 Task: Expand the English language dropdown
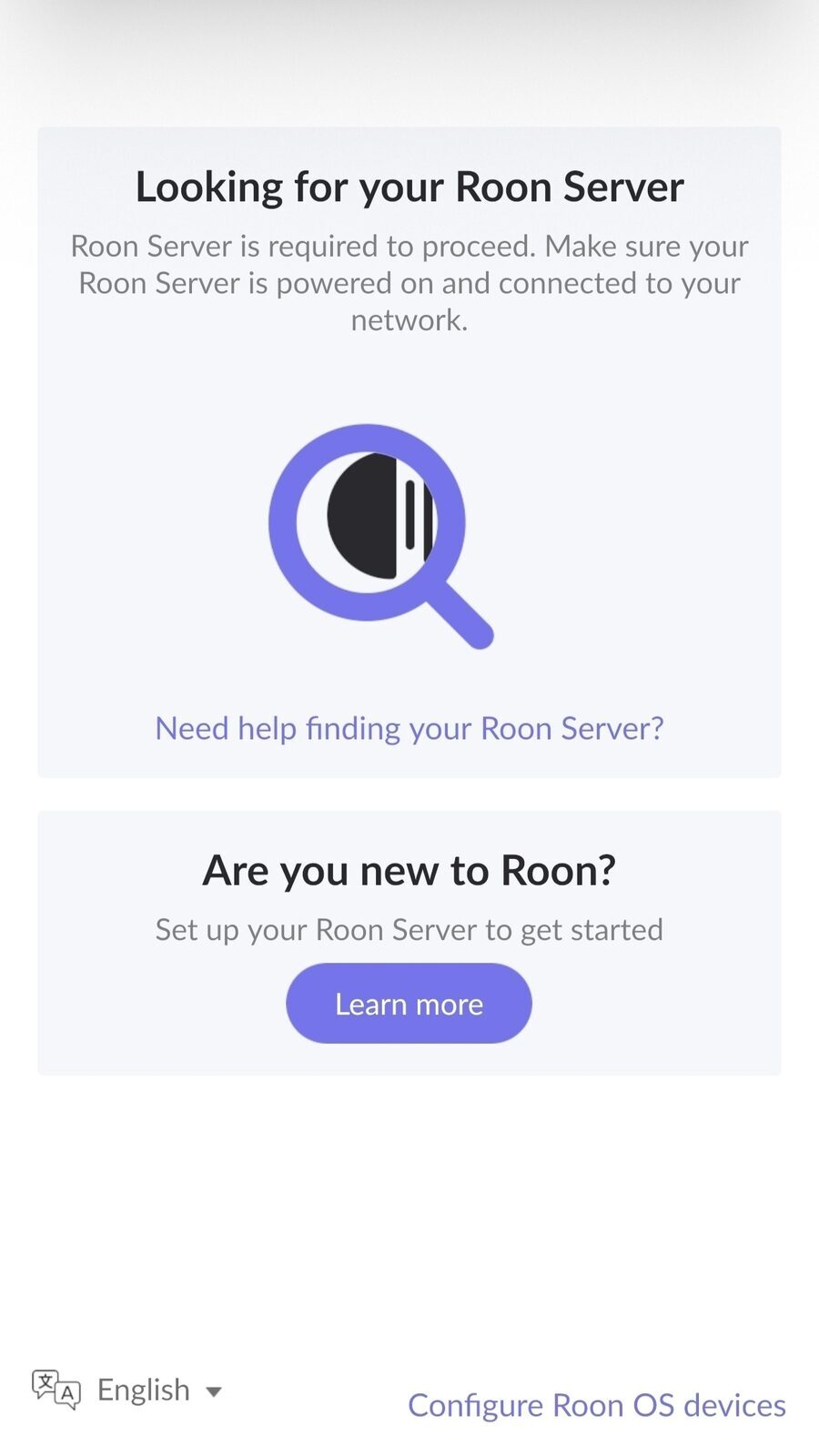[128, 1390]
